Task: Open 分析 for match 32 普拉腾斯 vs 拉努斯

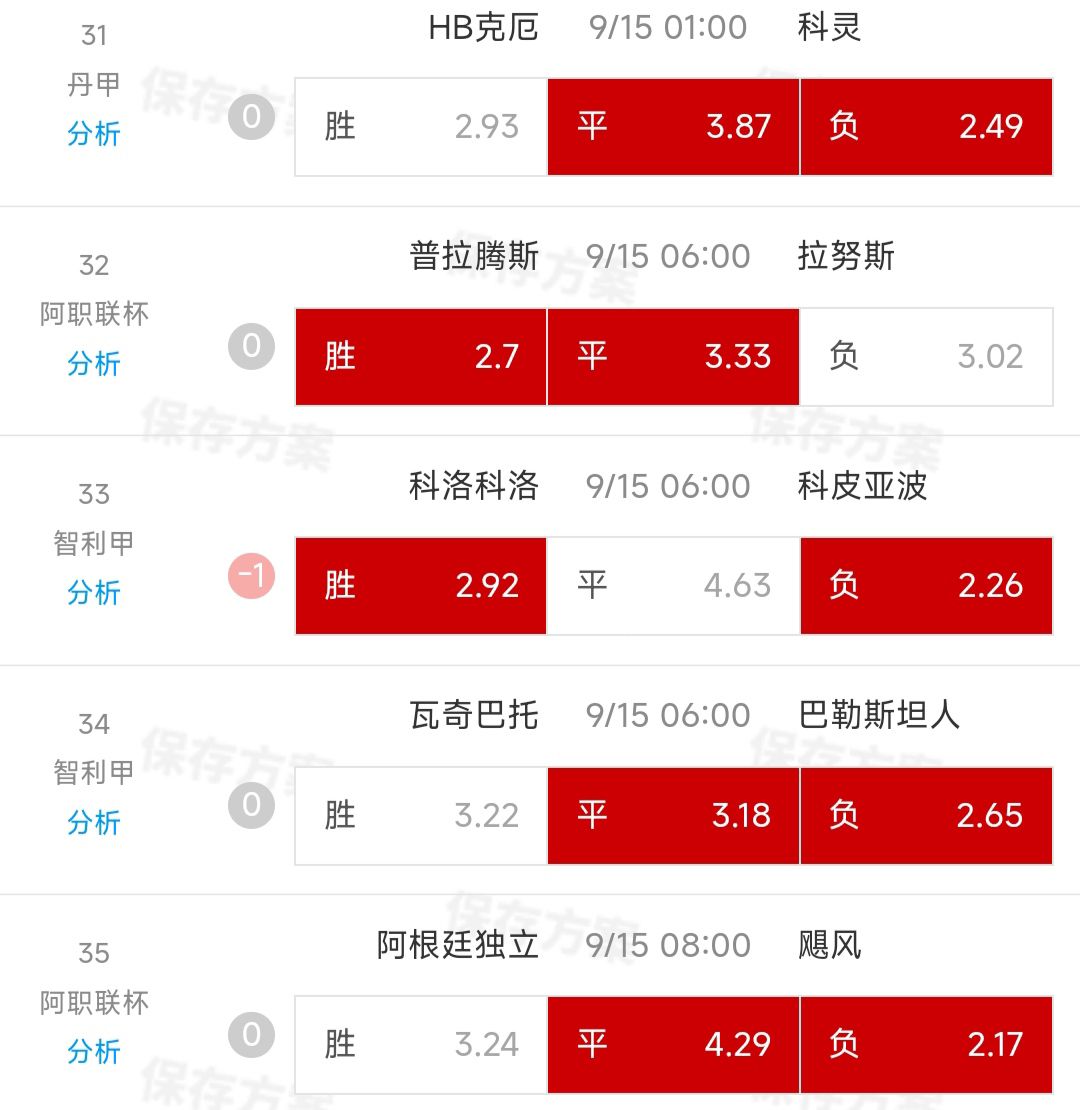Action: [94, 364]
